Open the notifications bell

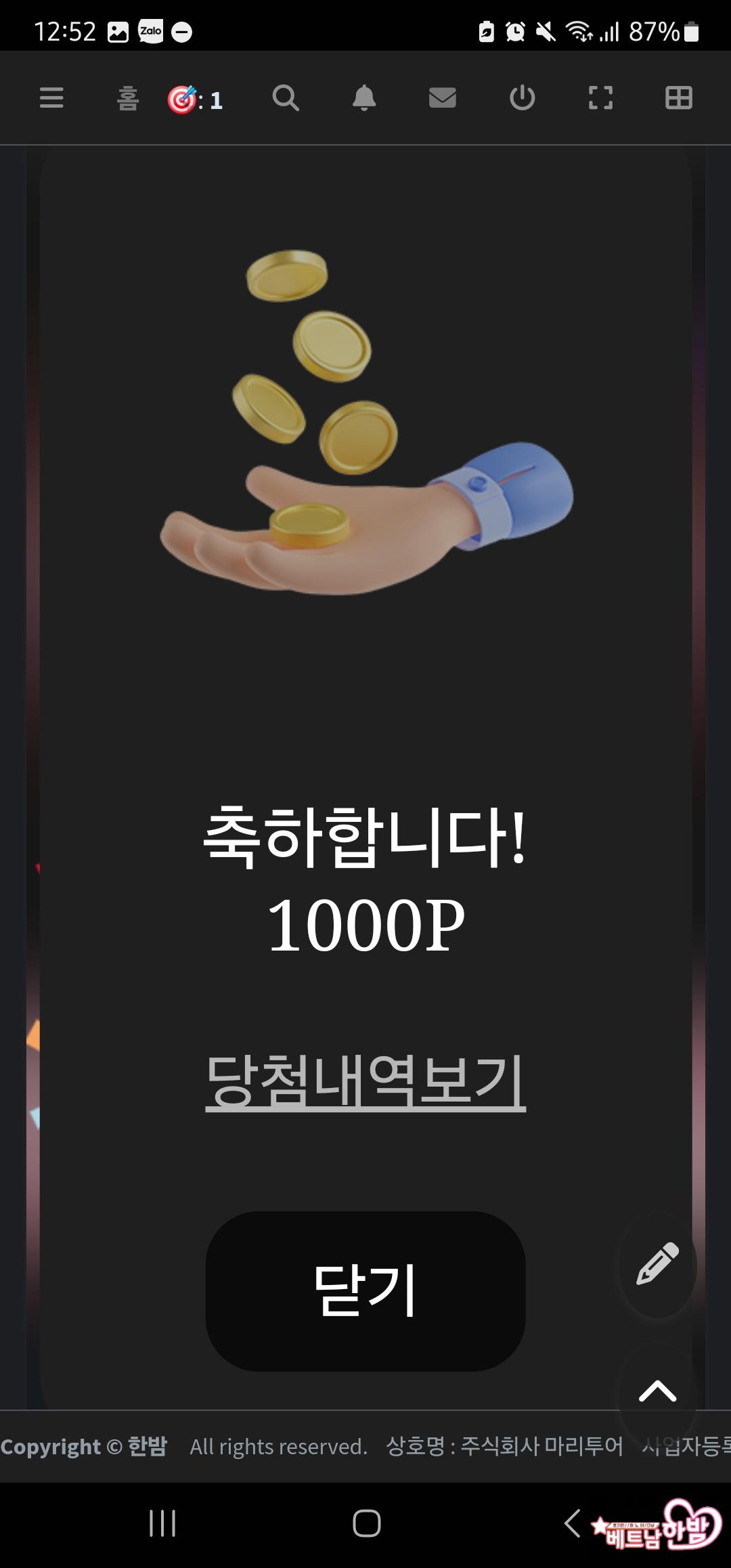(364, 98)
